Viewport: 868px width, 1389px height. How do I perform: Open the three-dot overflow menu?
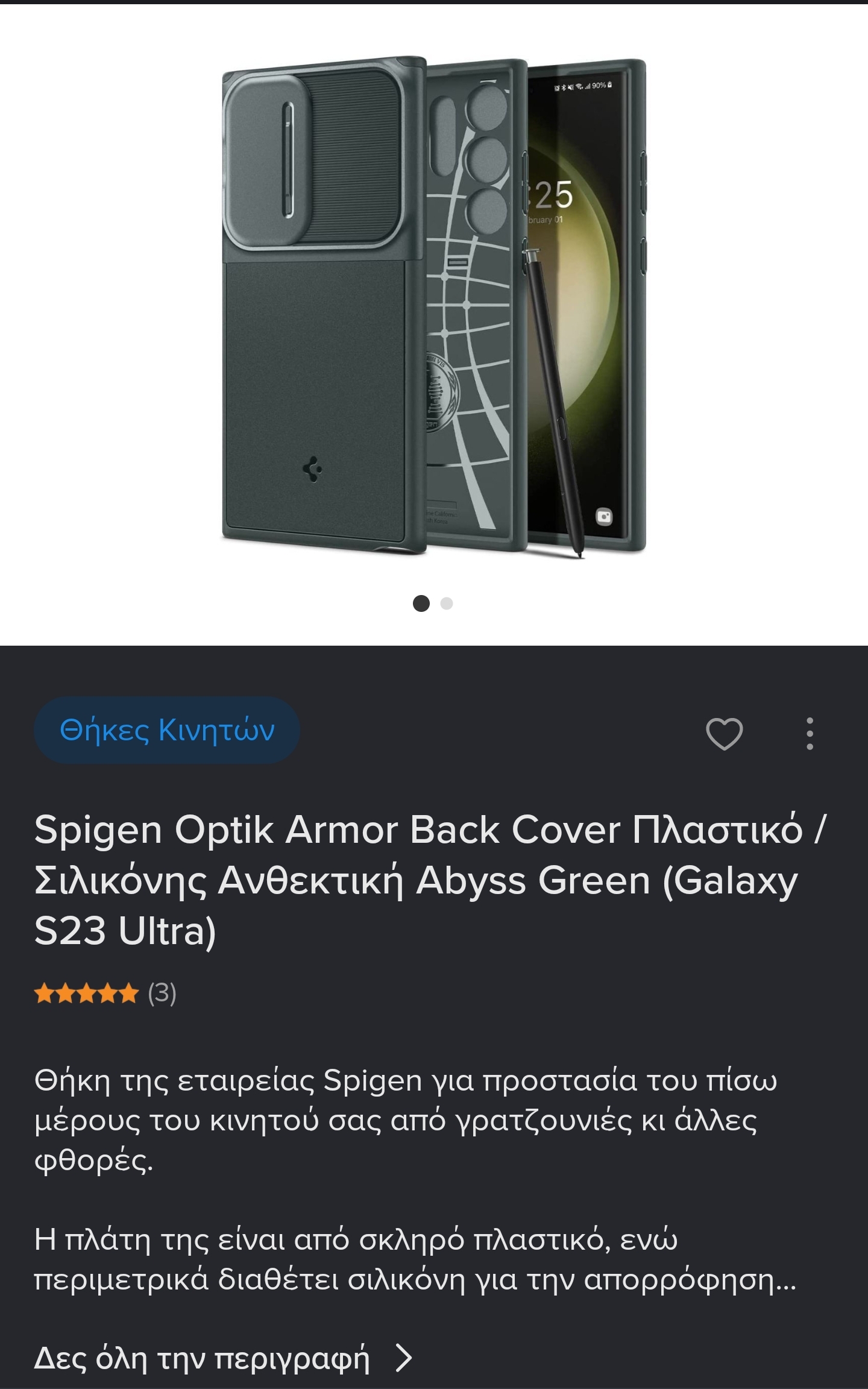click(810, 734)
